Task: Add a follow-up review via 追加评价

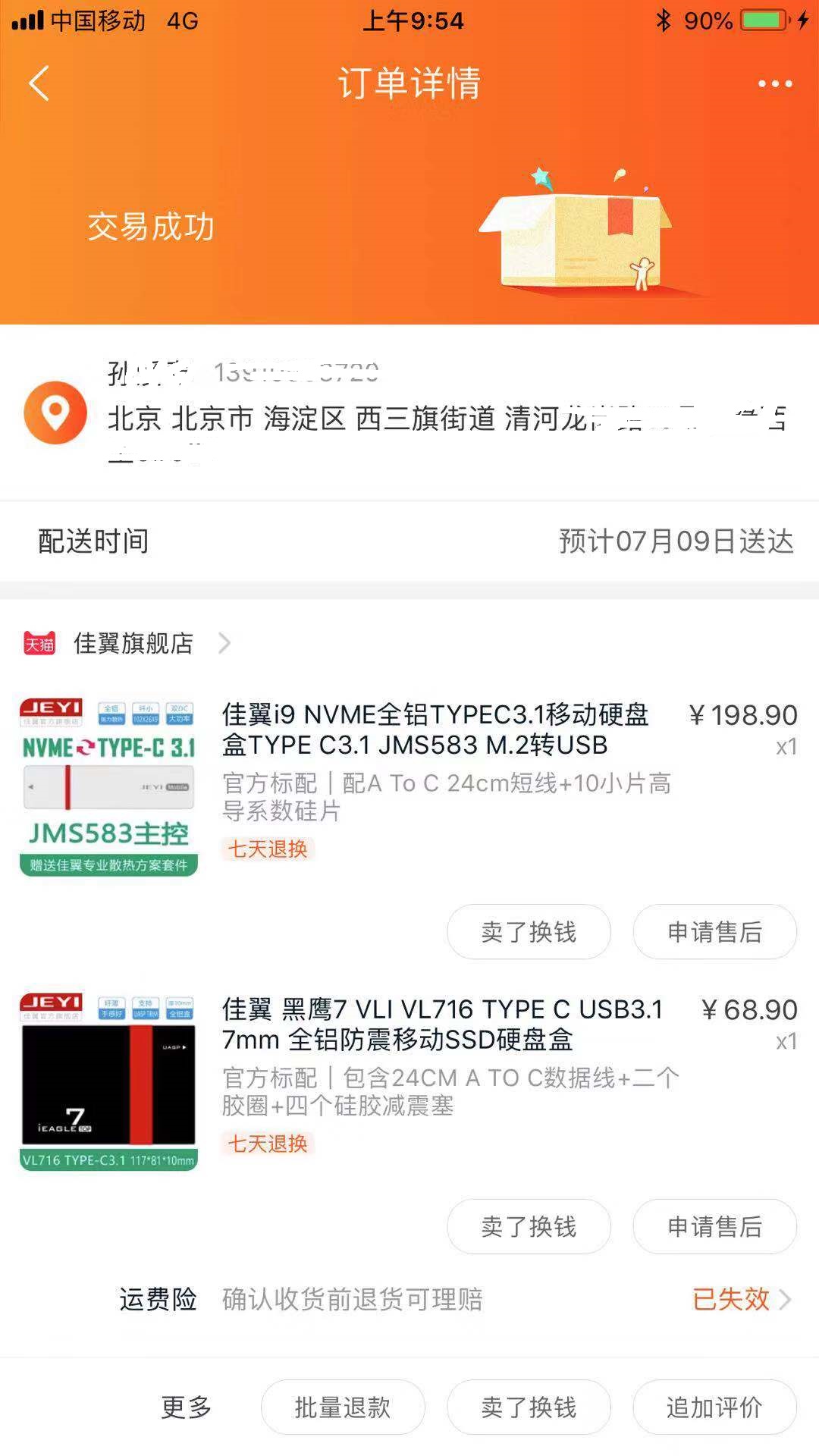Action: [x=714, y=1407]
